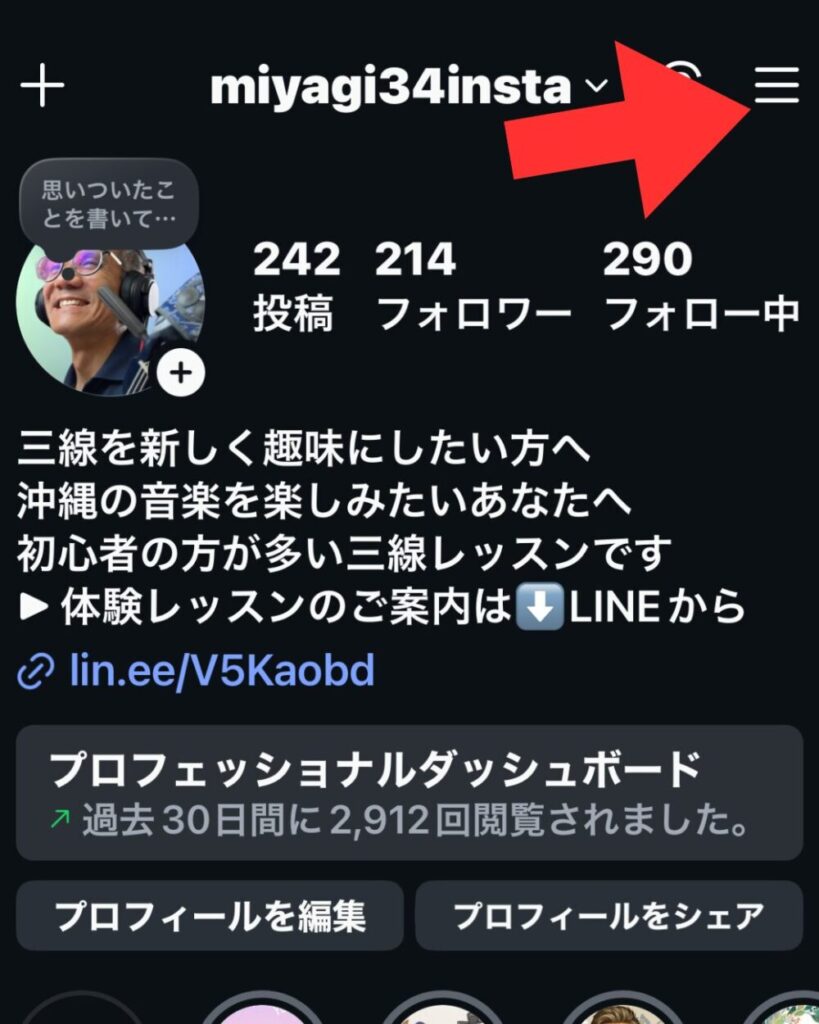Open the hamburger menu
The width and height of the screenshot is (819, 1024).
pos(776,86)
